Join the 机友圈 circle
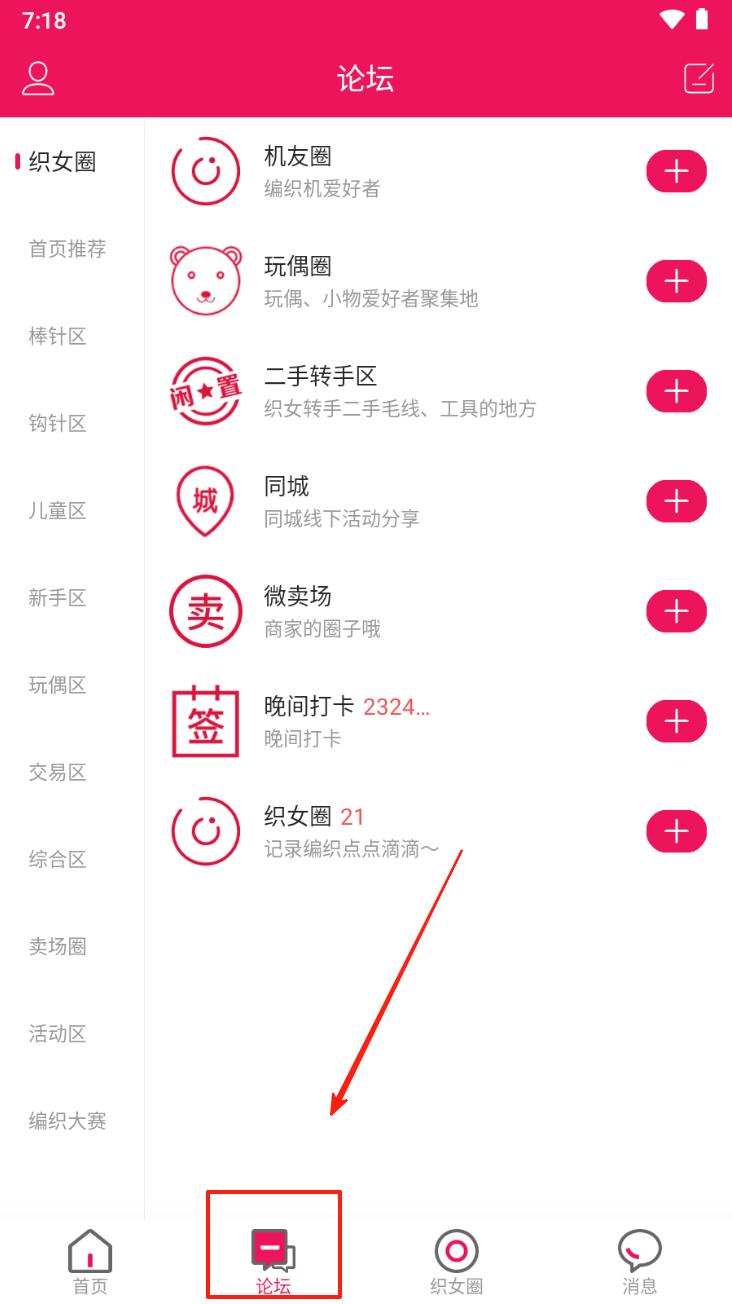The height and width of the screenshot is (1304, 732). click(676, 172)
